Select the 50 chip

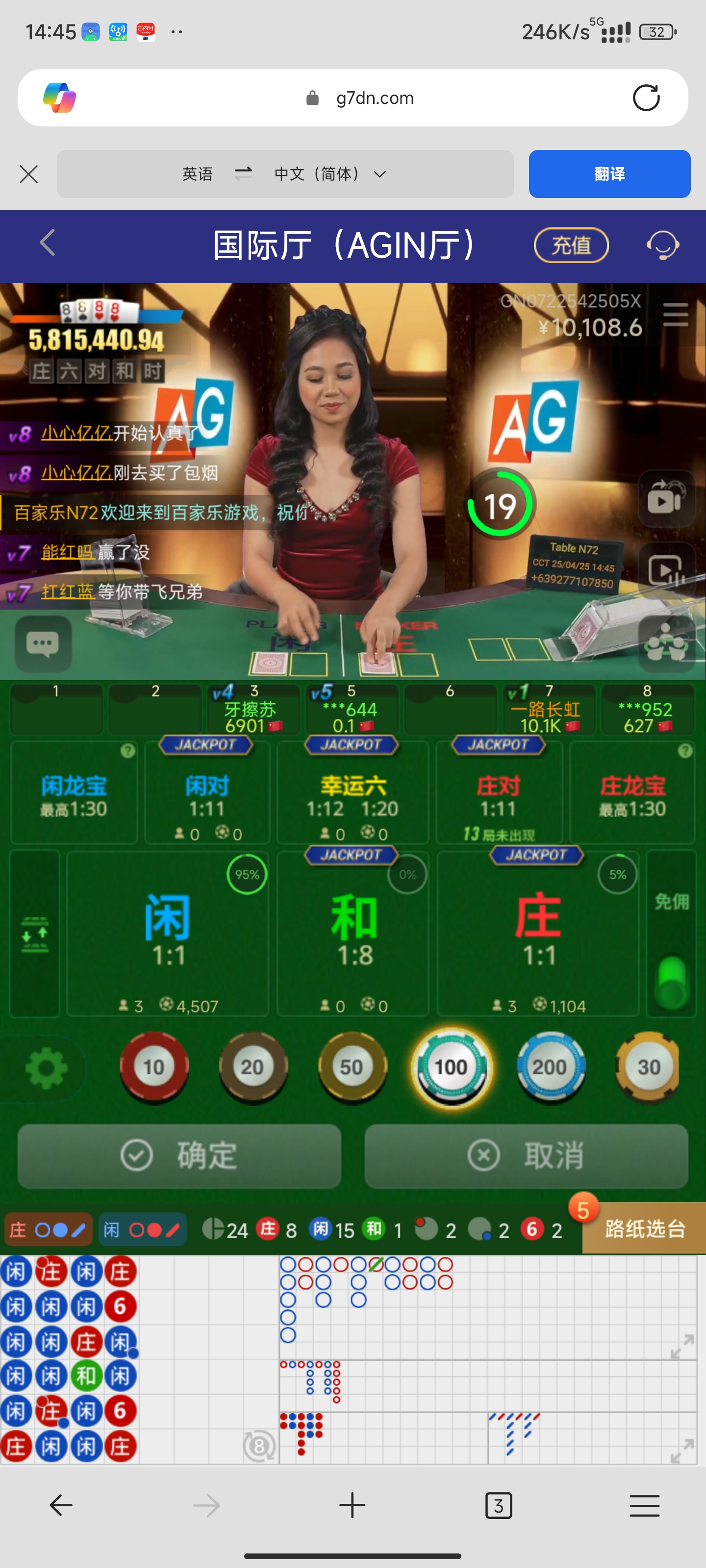click(x=352, y=1067)
